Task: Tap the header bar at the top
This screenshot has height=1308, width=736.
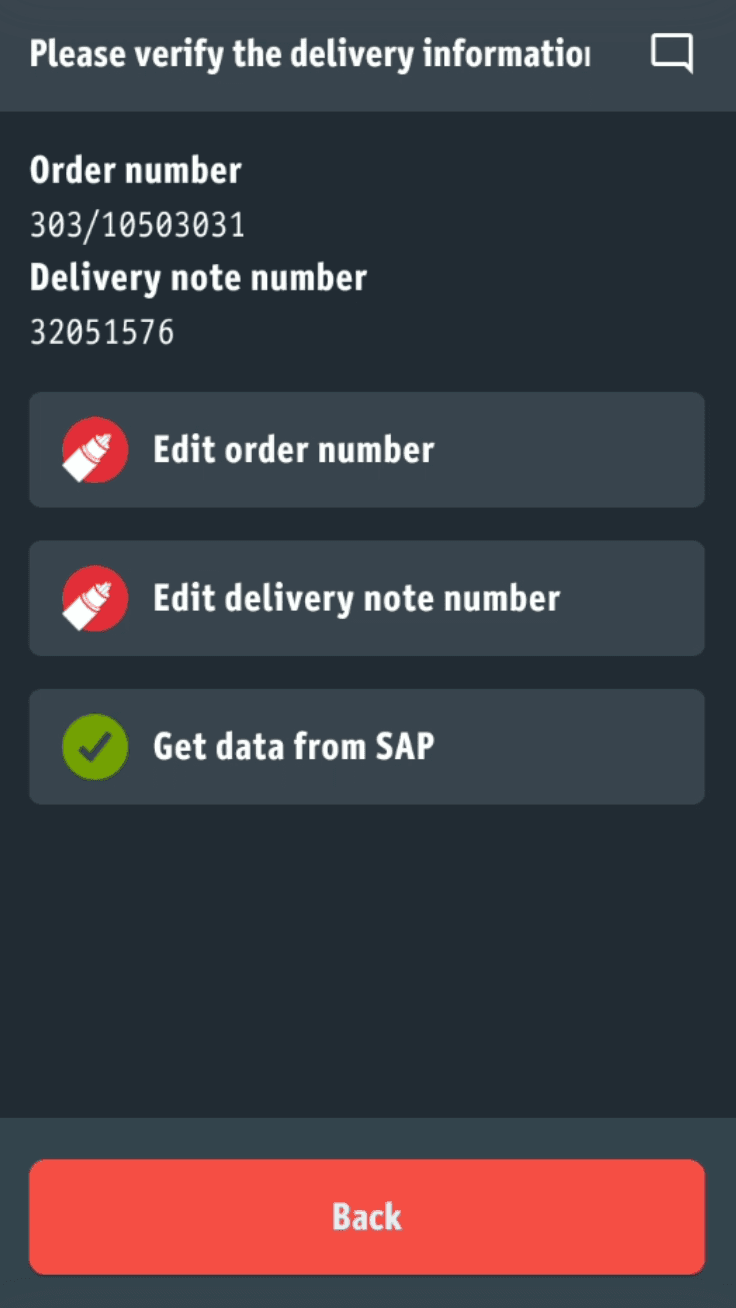Action: click(368, 54)
